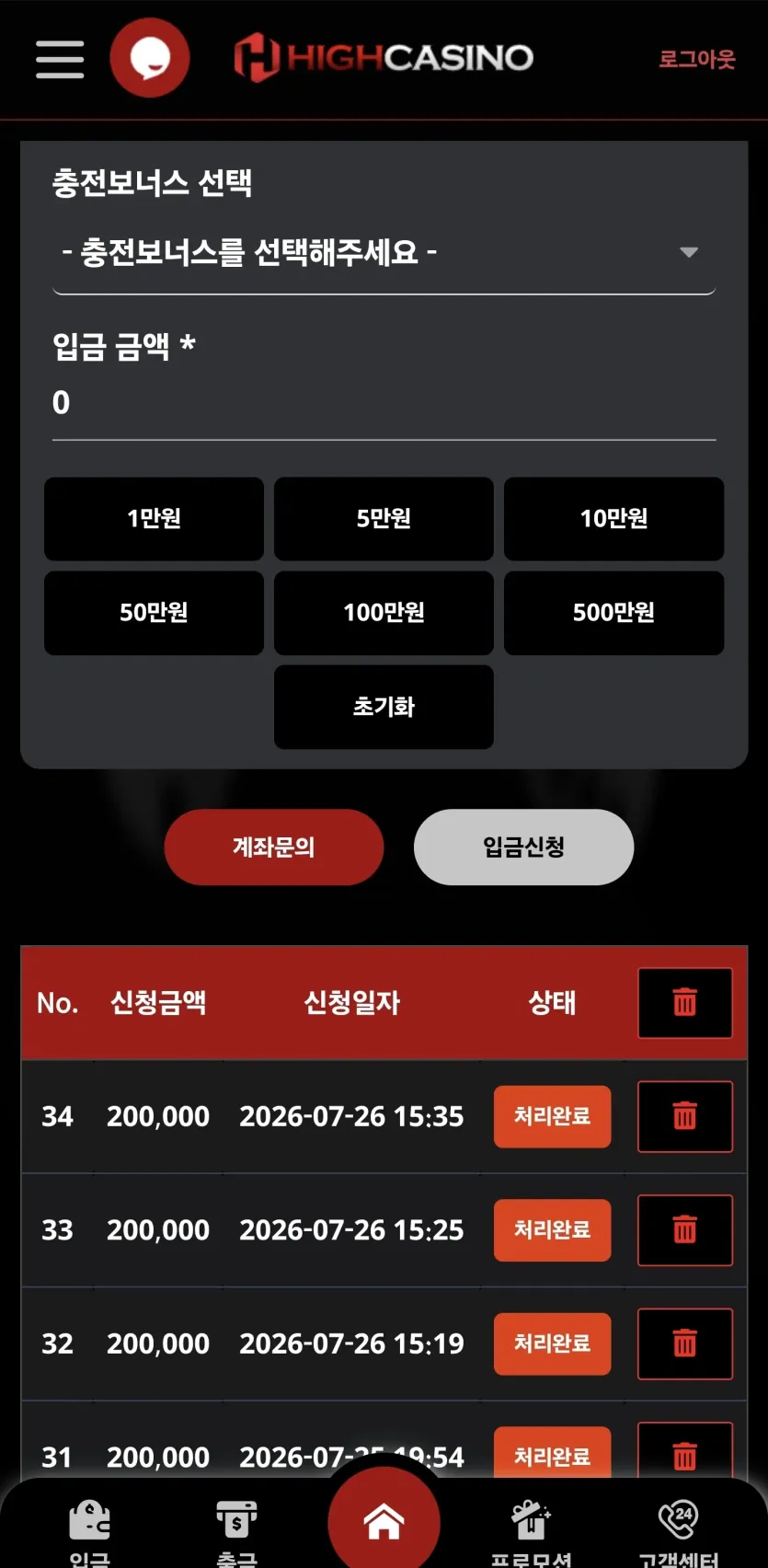Add 10만원 to deposit amount
Image resolution: width=768 pixels, height=1568 pixels.
click(613, 519)
